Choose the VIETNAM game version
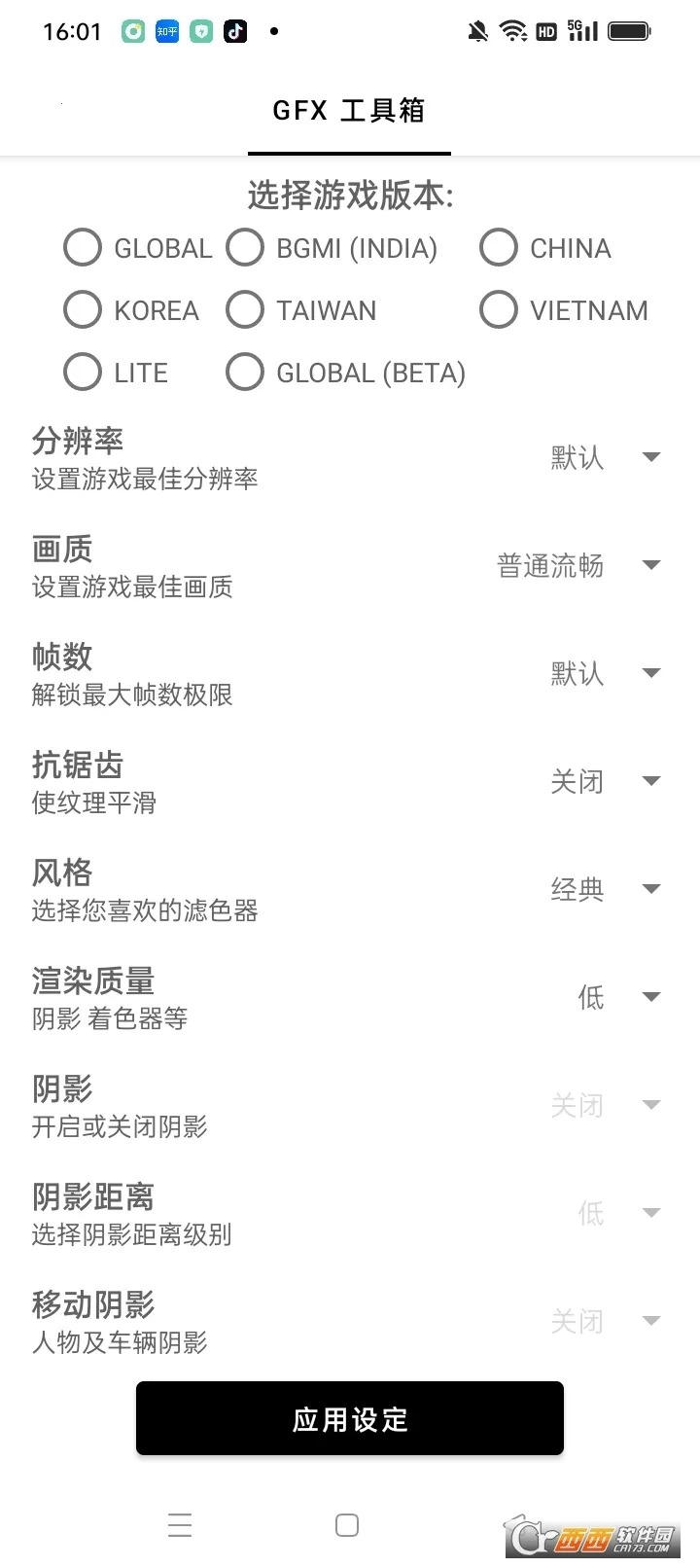 [x=499, y=309]
